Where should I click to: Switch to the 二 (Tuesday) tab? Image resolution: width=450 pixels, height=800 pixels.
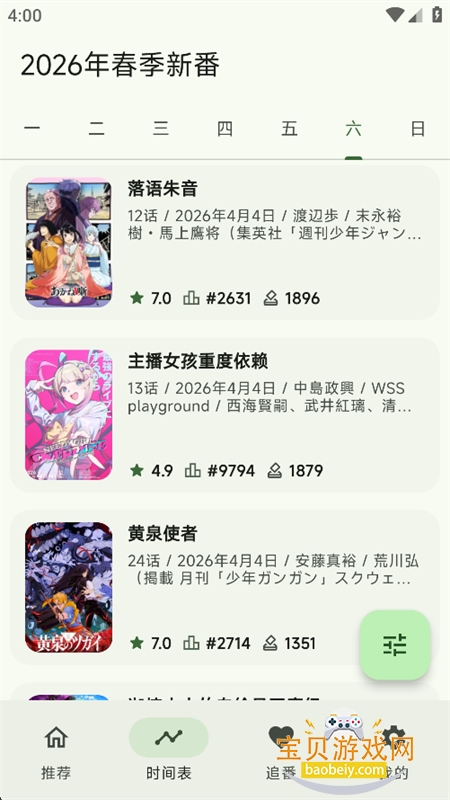click(x=96, y=129)
